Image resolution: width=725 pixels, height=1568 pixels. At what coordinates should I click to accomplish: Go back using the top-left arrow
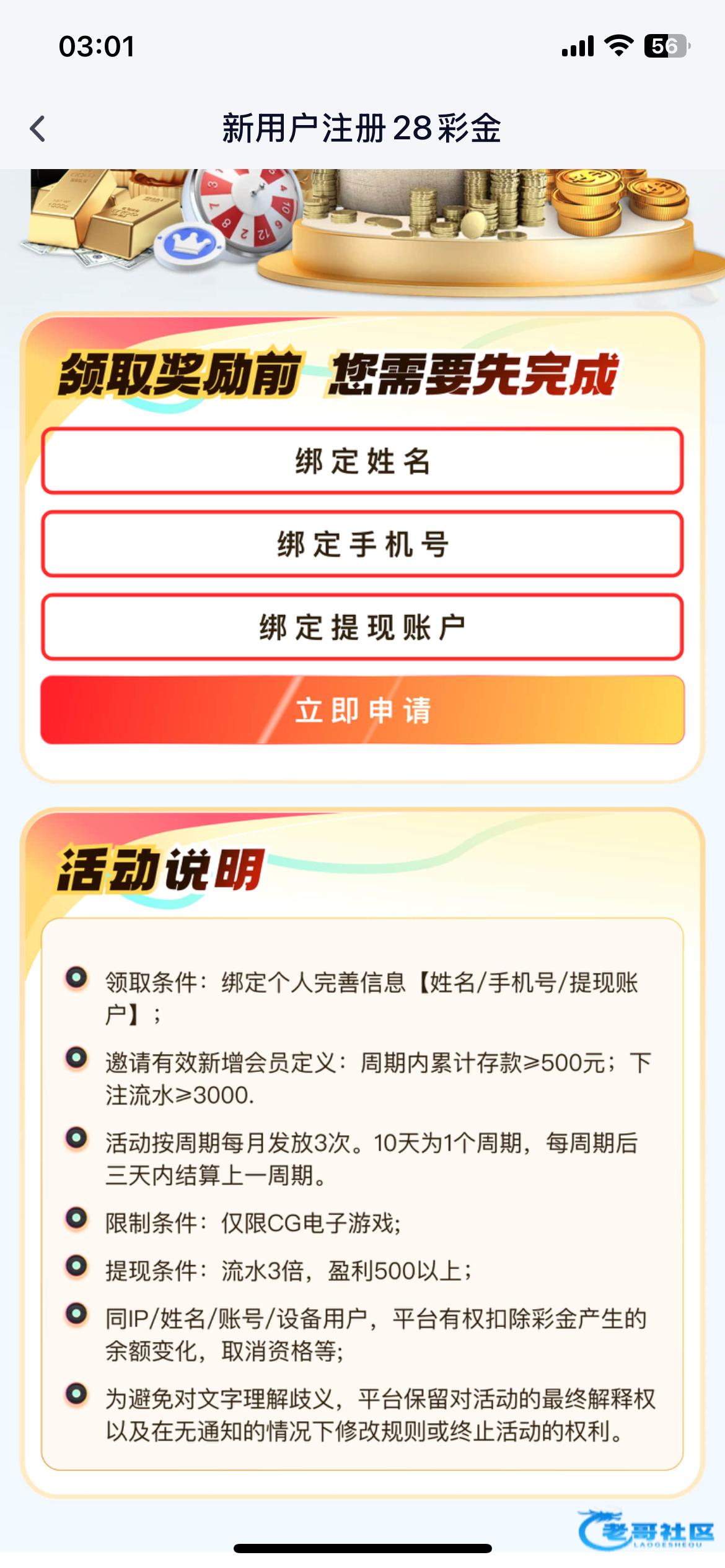[x=38, y=129]
